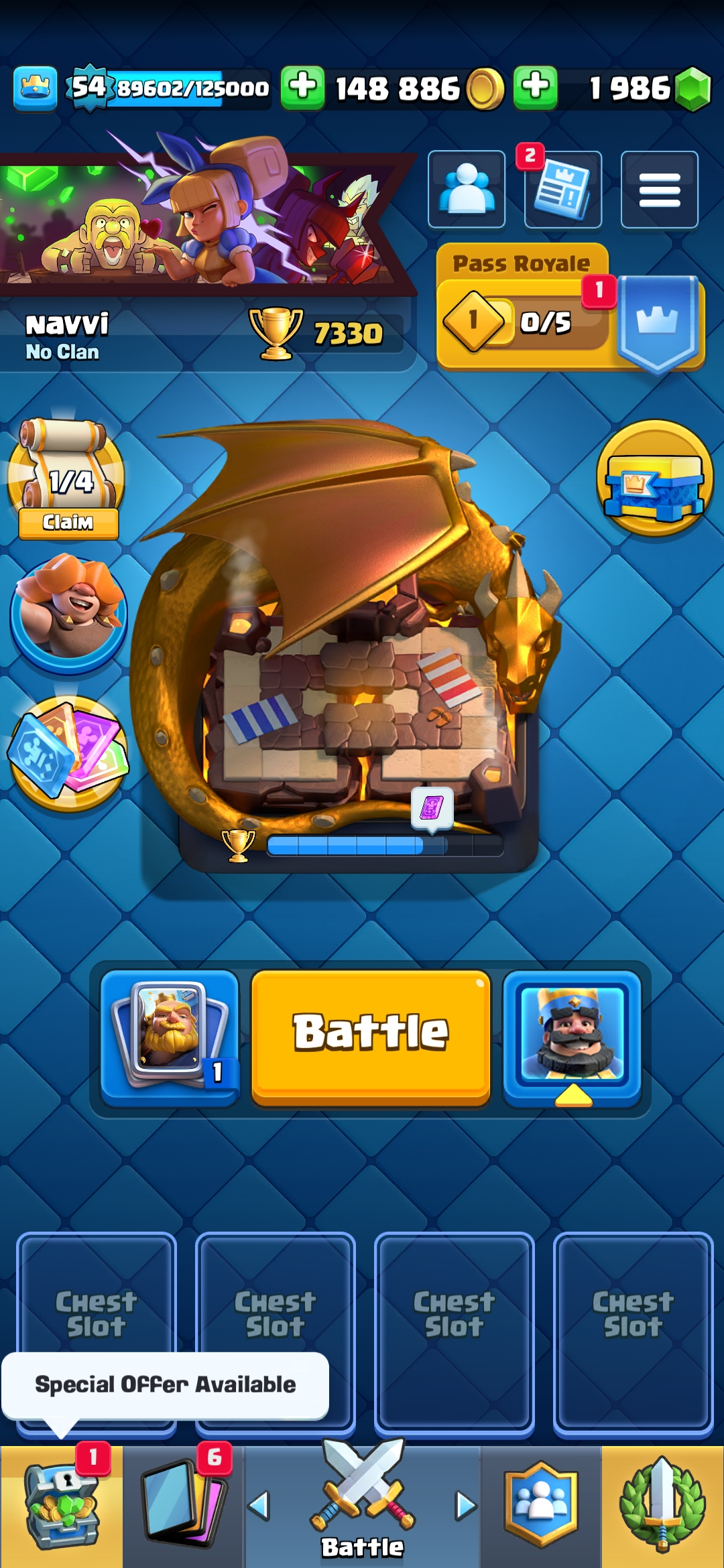Open the hamburger menu
Screen dimensions: 724x1568
tap(659, 190)
